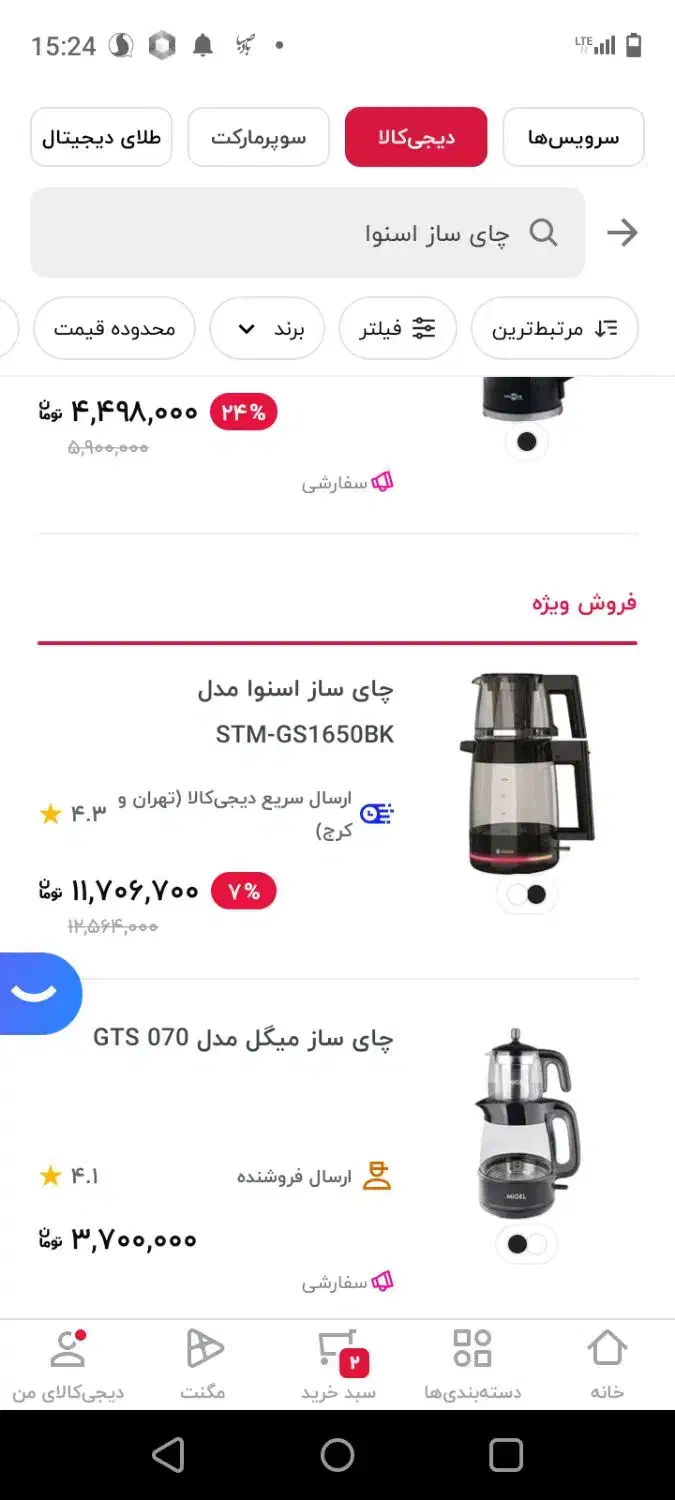This screenshot has height=1500, width=675.
Task: Open the سوپرمارکت tab
Action: [258, 137]
